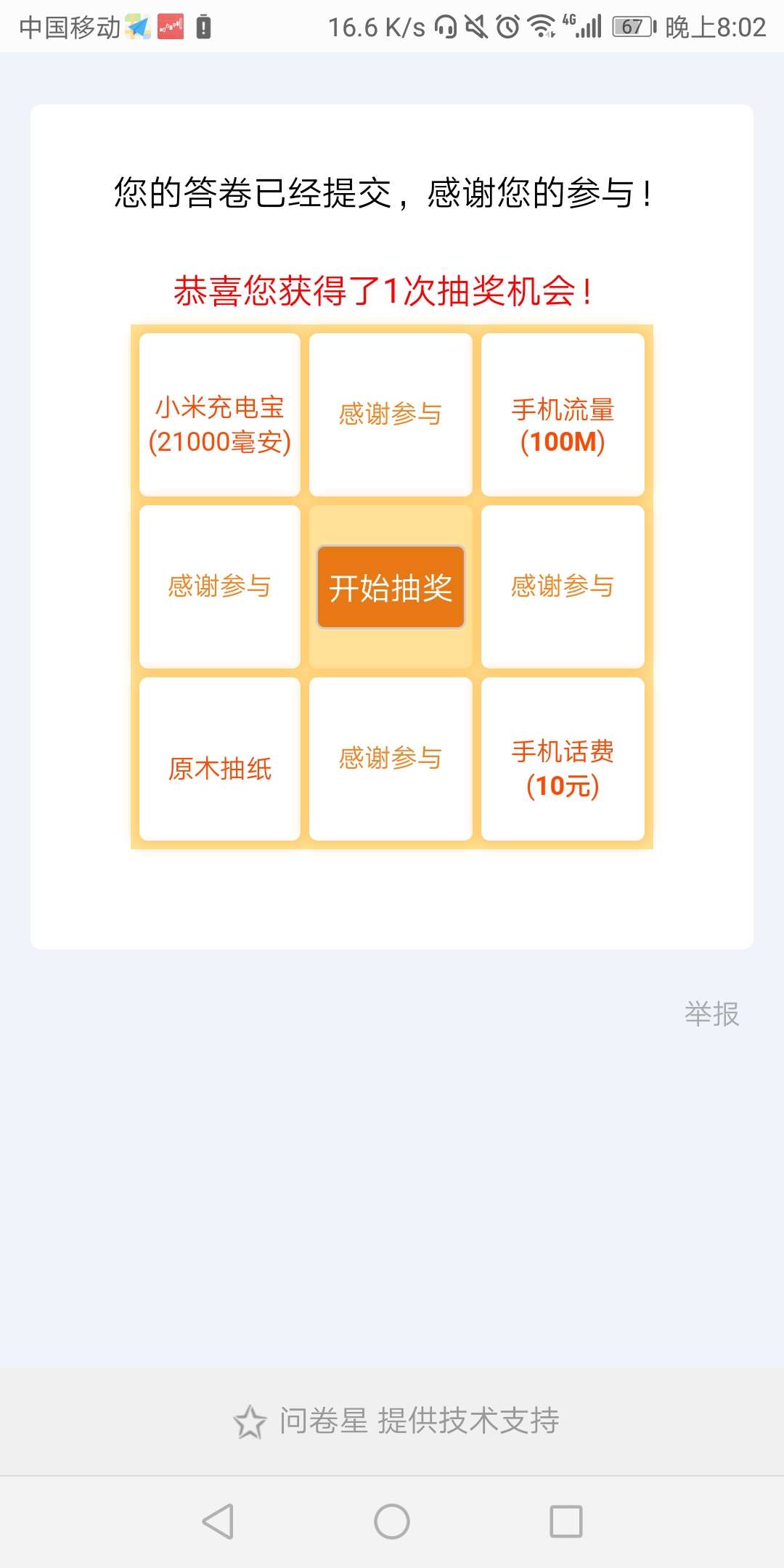Screen dimensions: 784x1568
Task: Go back with the system back button
Action: [x=218, y=1522]
